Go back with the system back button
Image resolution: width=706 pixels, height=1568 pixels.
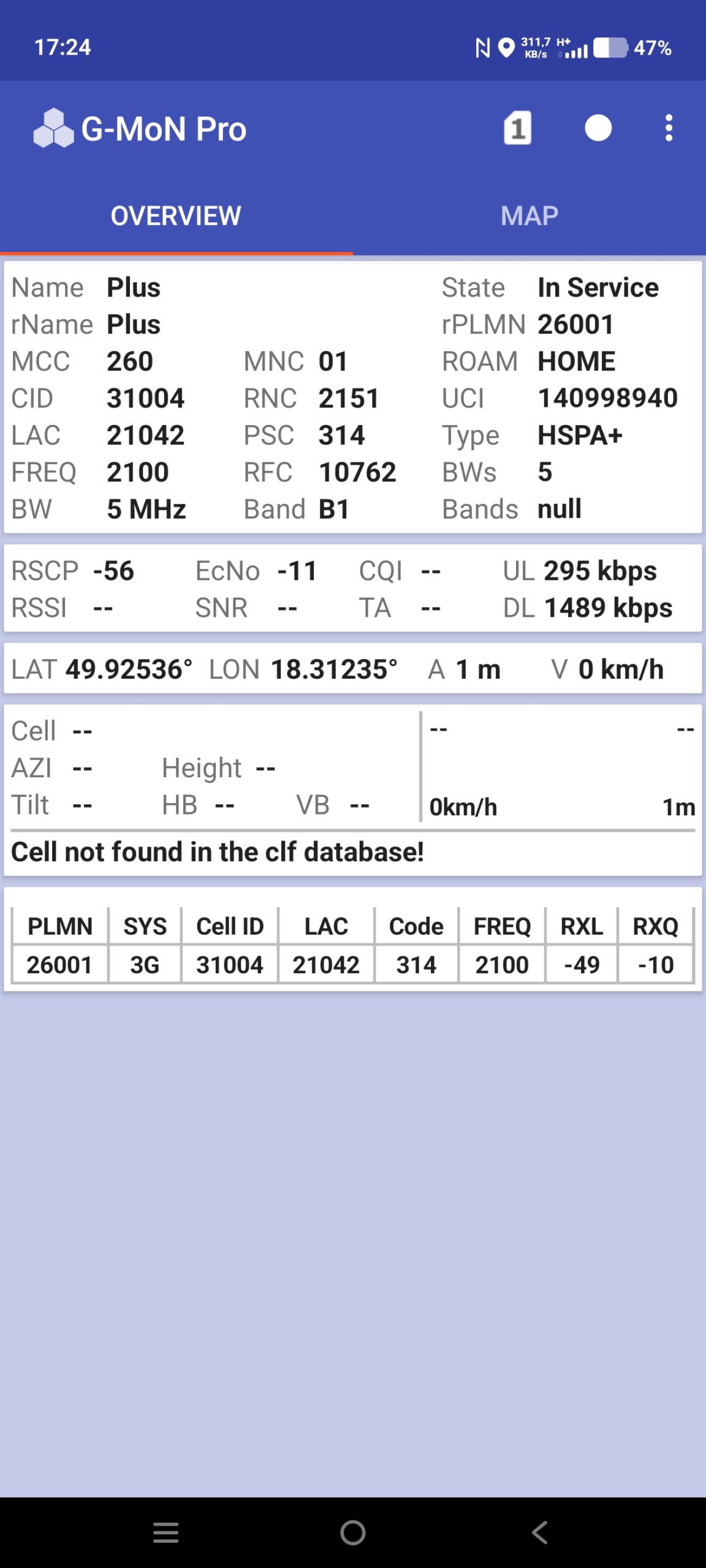point(540,1532)
